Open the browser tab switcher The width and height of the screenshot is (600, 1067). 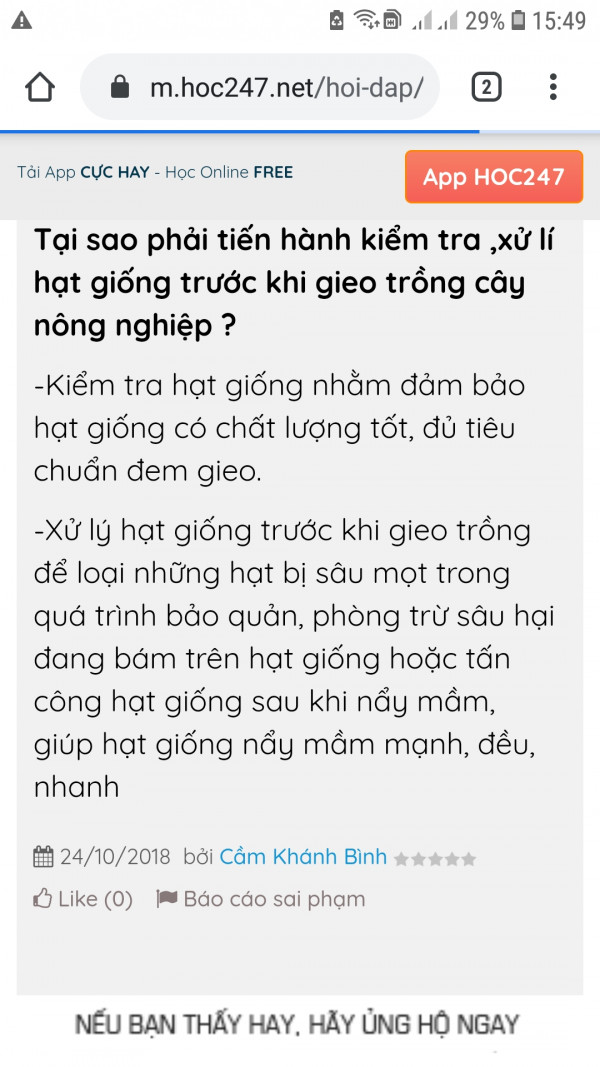click(486, 88)
